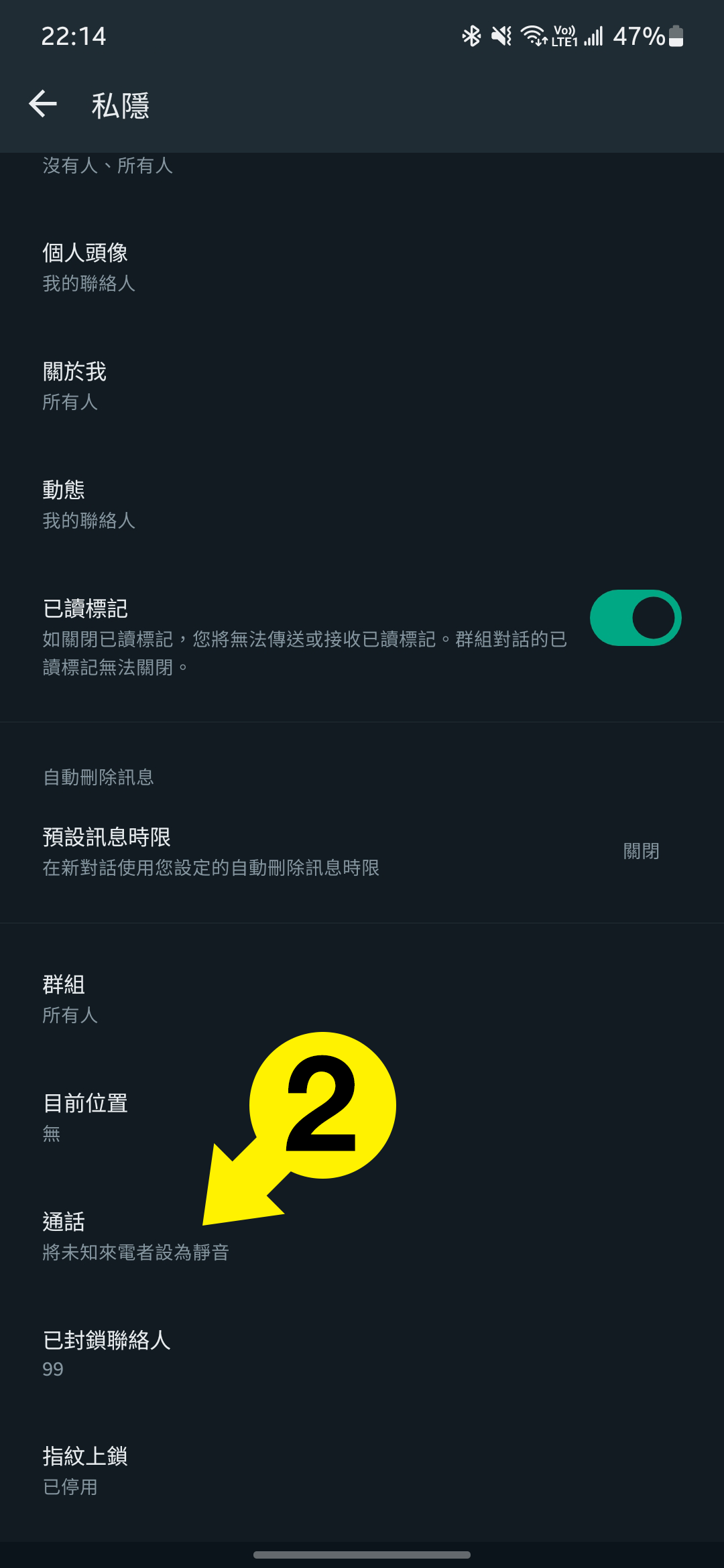Open 預設訊息時限 disappearing message setting
This screenshot has height=1568, width=724.
point(268,851)
